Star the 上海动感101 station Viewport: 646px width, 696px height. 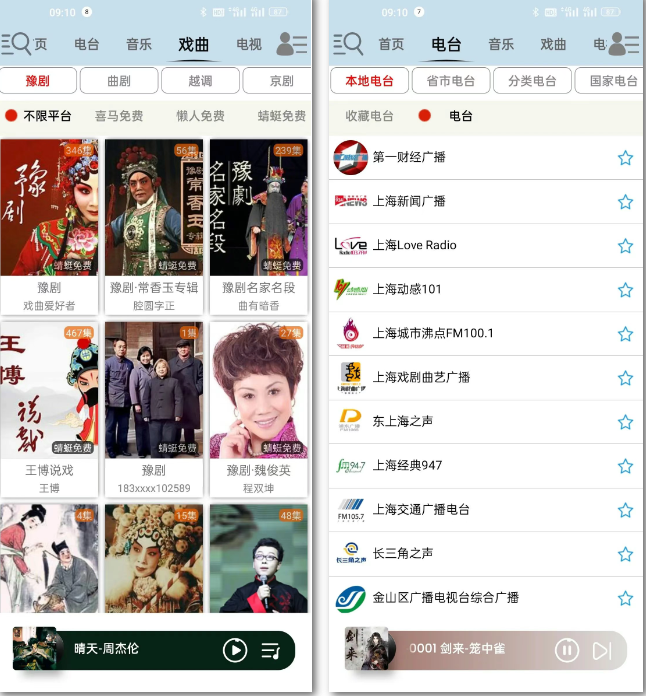click(625, 289)
